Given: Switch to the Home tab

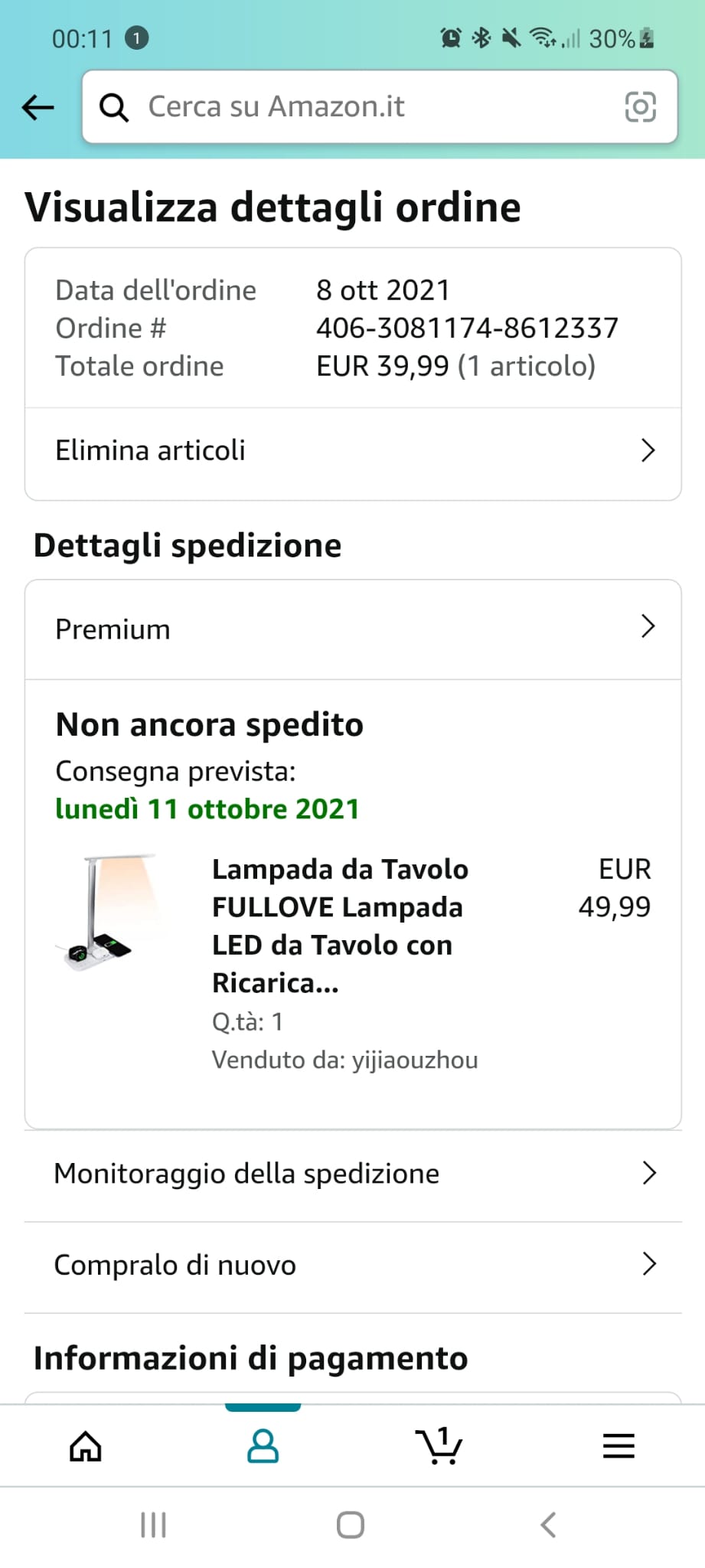Looking at the screenshot, I should pyautogui.click(x=86, y=1446).
